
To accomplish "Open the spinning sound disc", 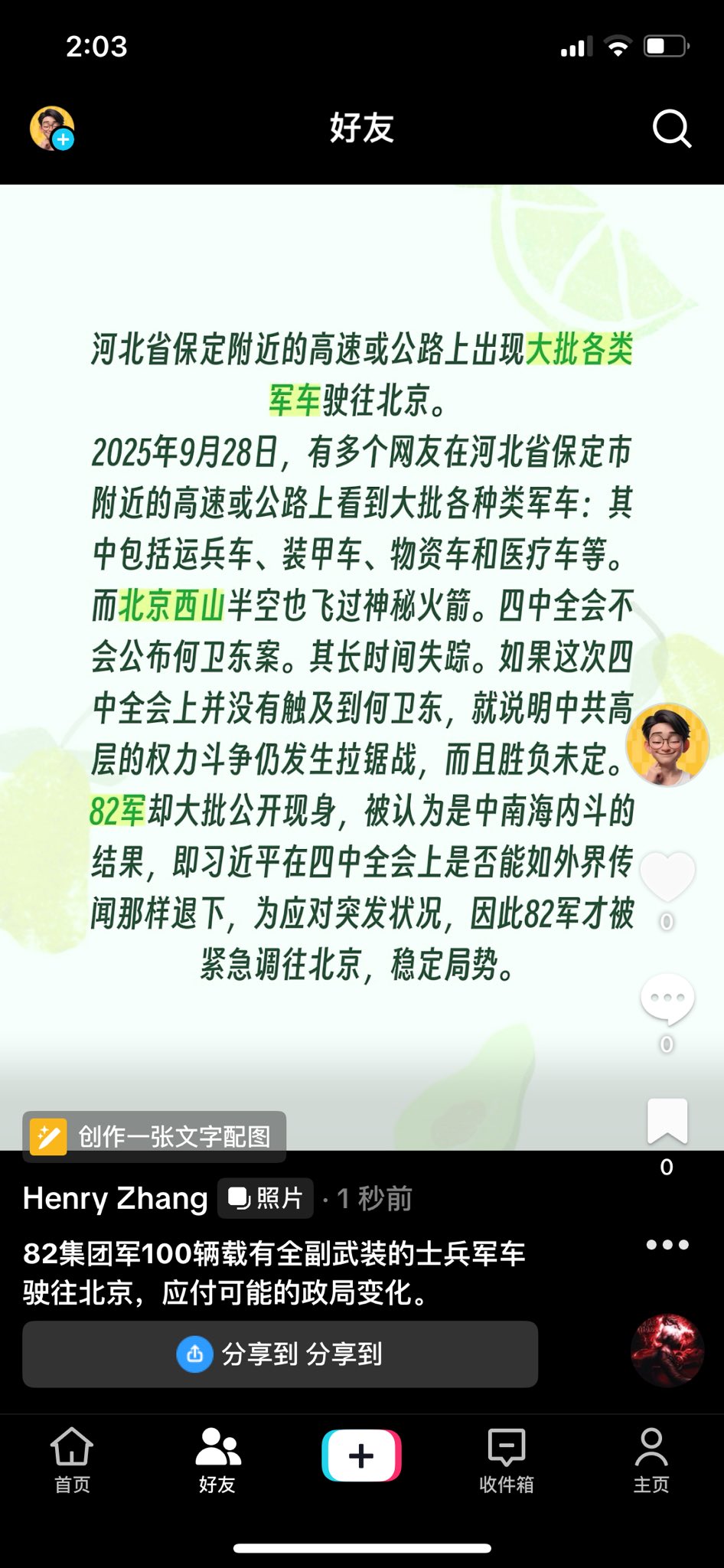I will pos(667,1351).
